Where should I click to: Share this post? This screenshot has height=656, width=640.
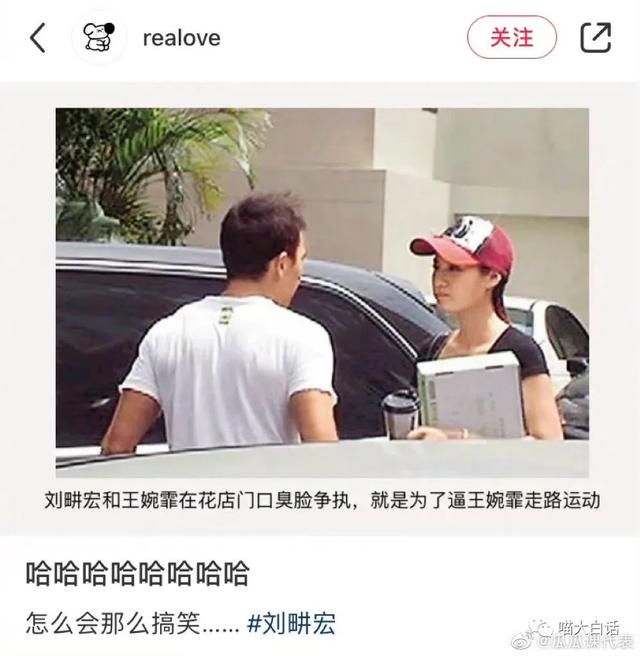pos(596,38)
